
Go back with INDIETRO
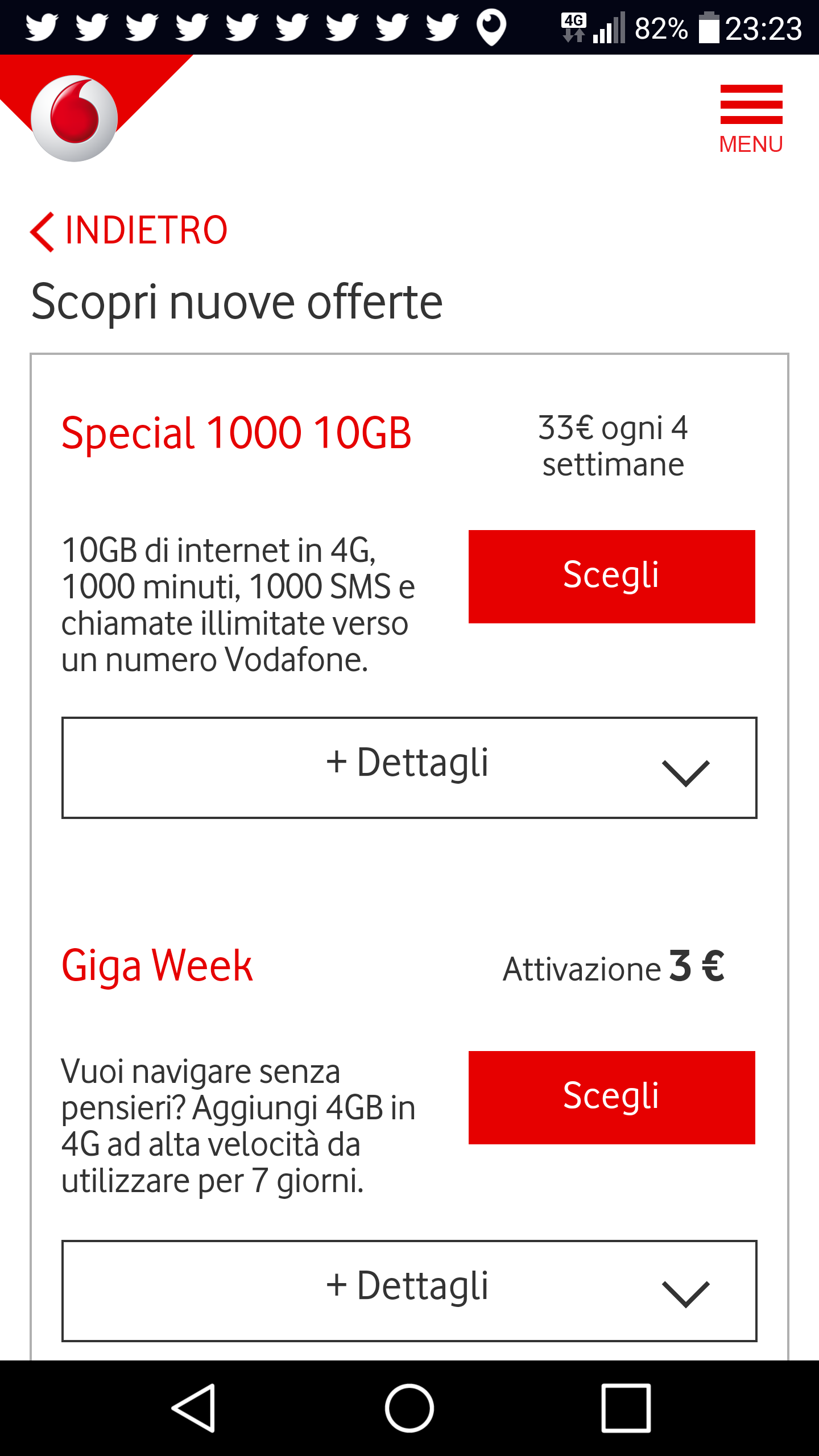click(x=129, y=231)
